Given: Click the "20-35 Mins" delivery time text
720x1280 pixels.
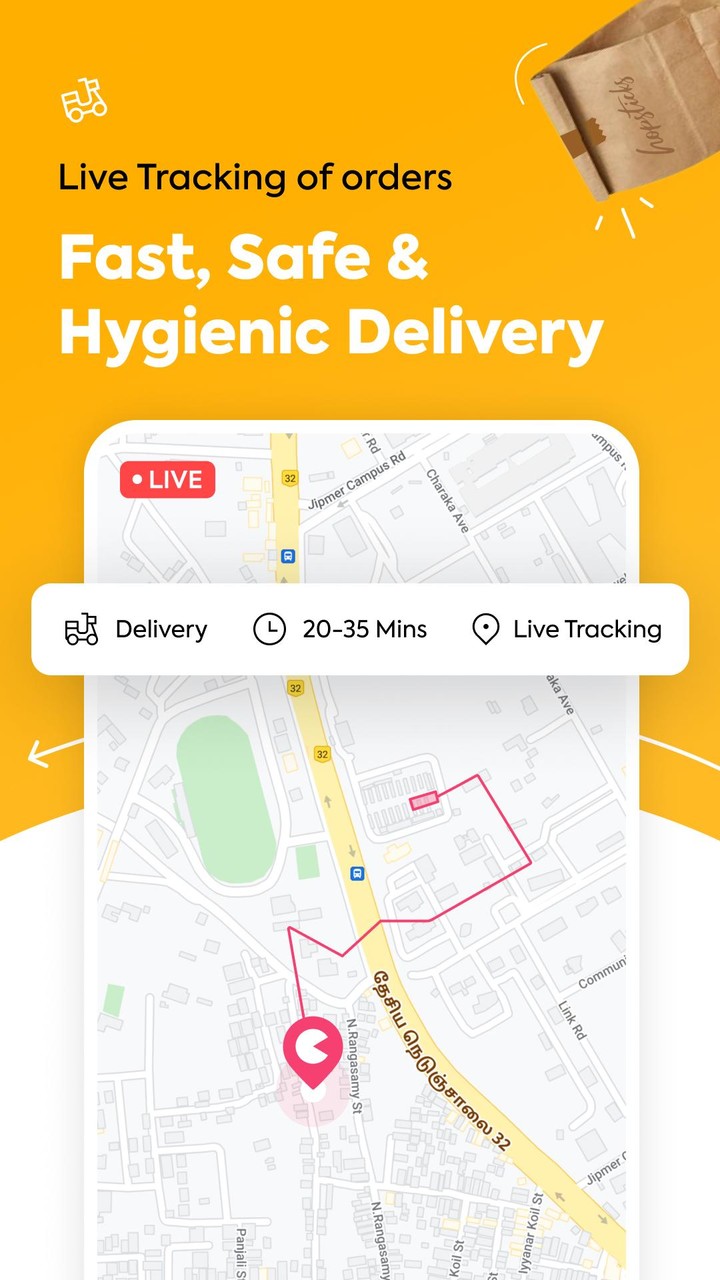Looking at the screenshot, I should 363,629.
